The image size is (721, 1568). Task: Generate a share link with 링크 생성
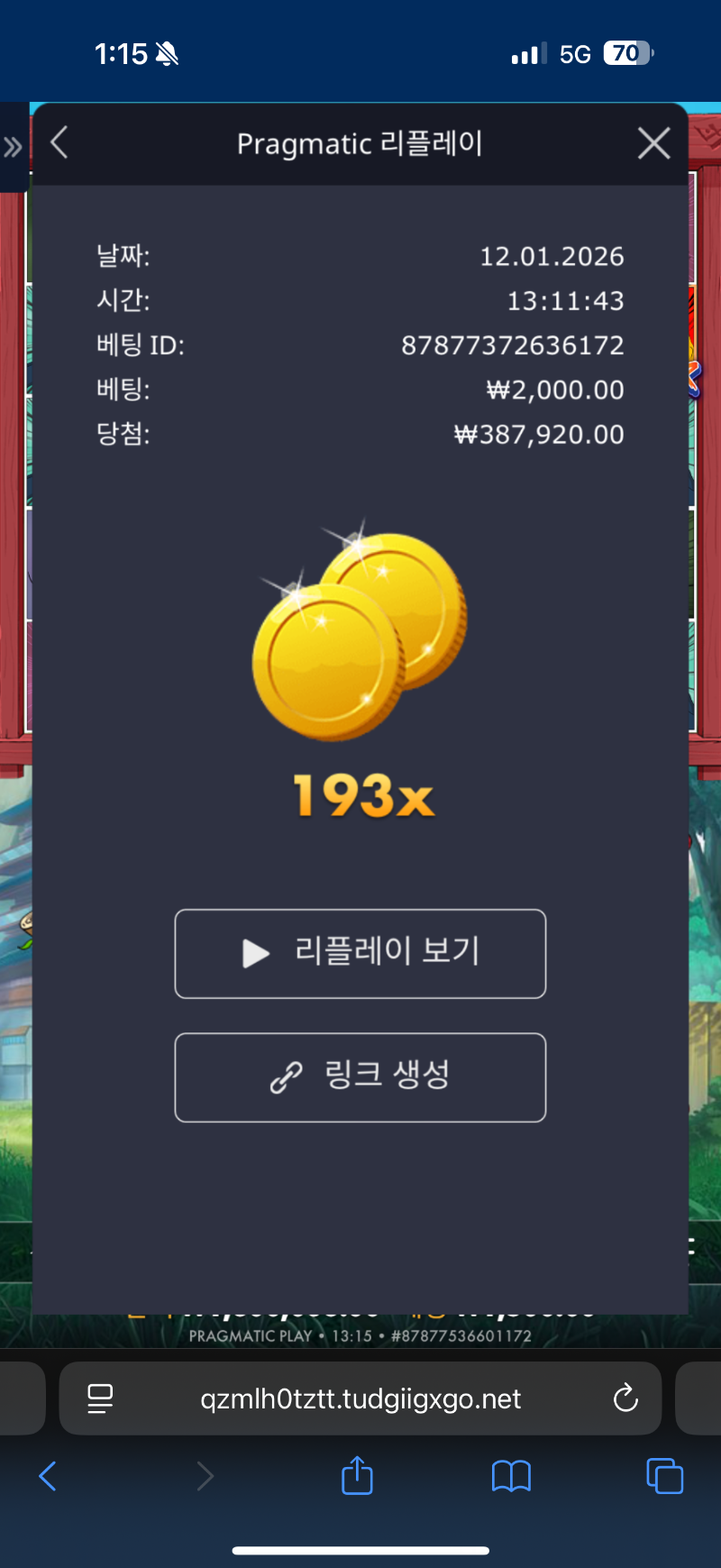point(360,1077)
